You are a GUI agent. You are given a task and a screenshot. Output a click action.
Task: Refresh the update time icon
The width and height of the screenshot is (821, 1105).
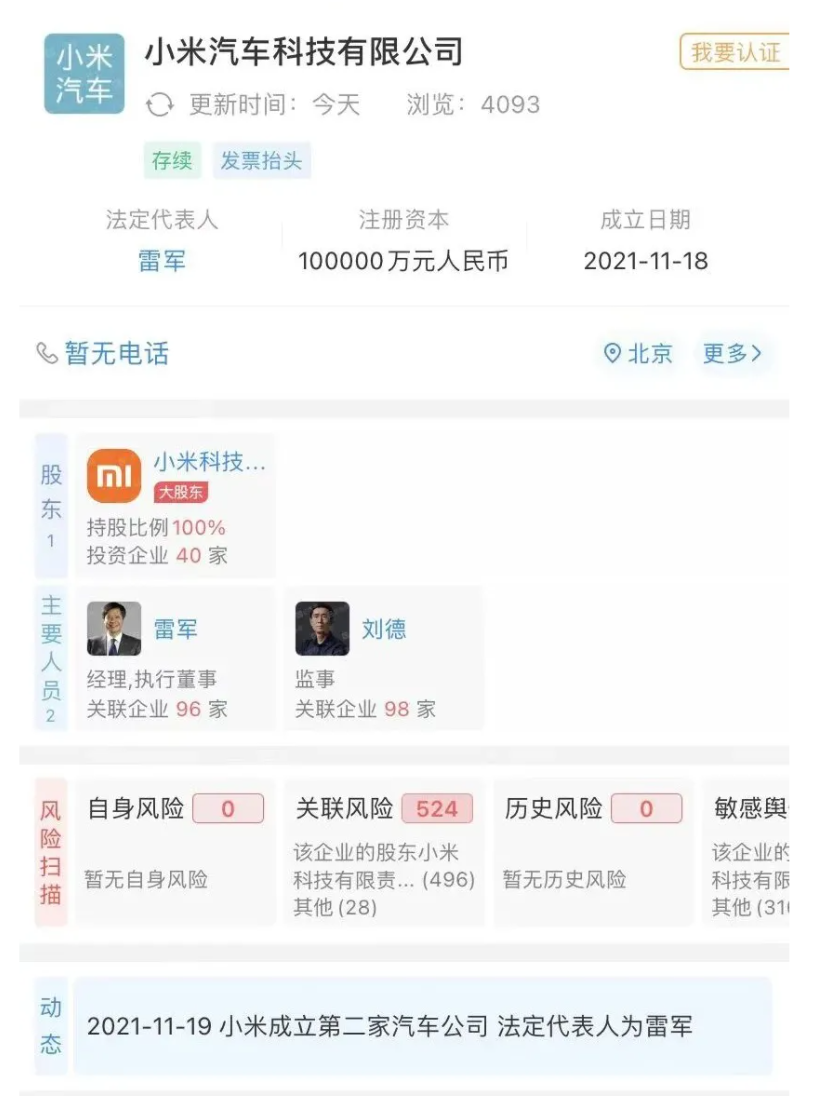159,105
